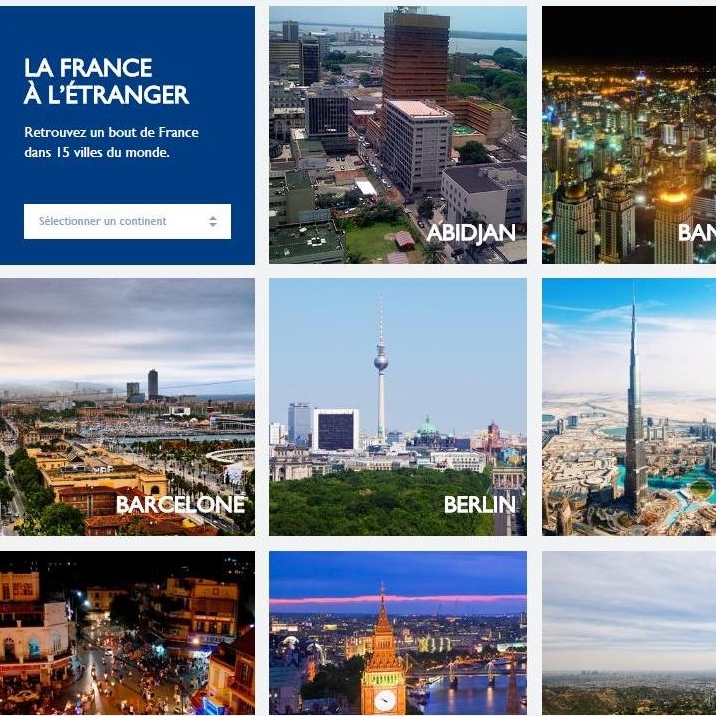Open the Big Ben clock tower tile
This screenshot has width=716, height=716.
pos(397,632)
